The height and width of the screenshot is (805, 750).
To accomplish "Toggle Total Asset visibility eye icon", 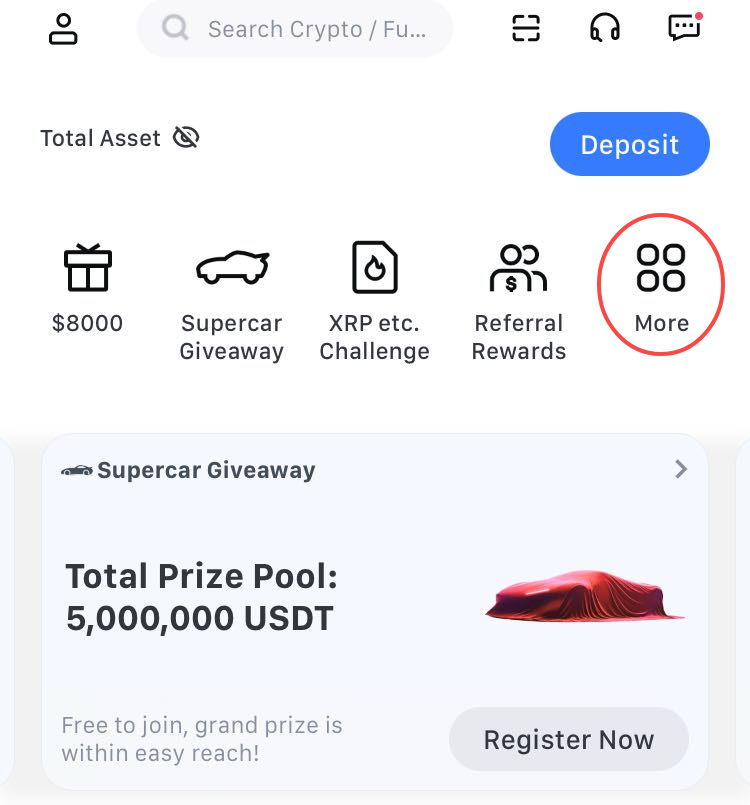I will coord(186,138).
